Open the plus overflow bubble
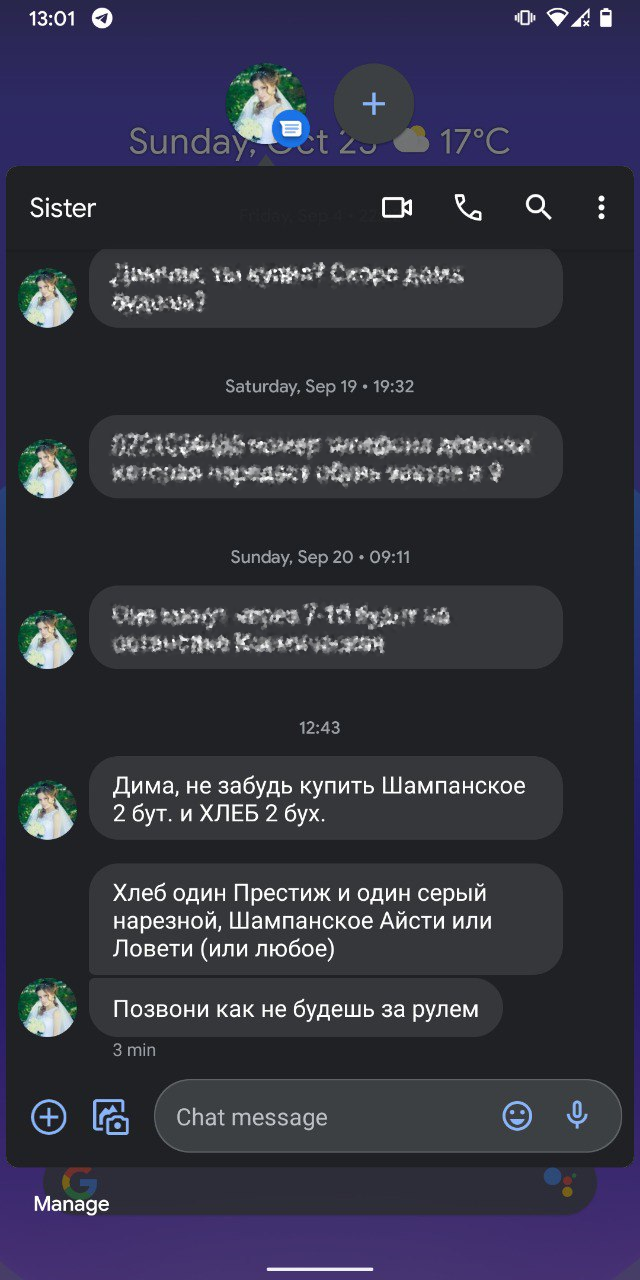The width and height of the screenshot is (640, 1280). 374,104
